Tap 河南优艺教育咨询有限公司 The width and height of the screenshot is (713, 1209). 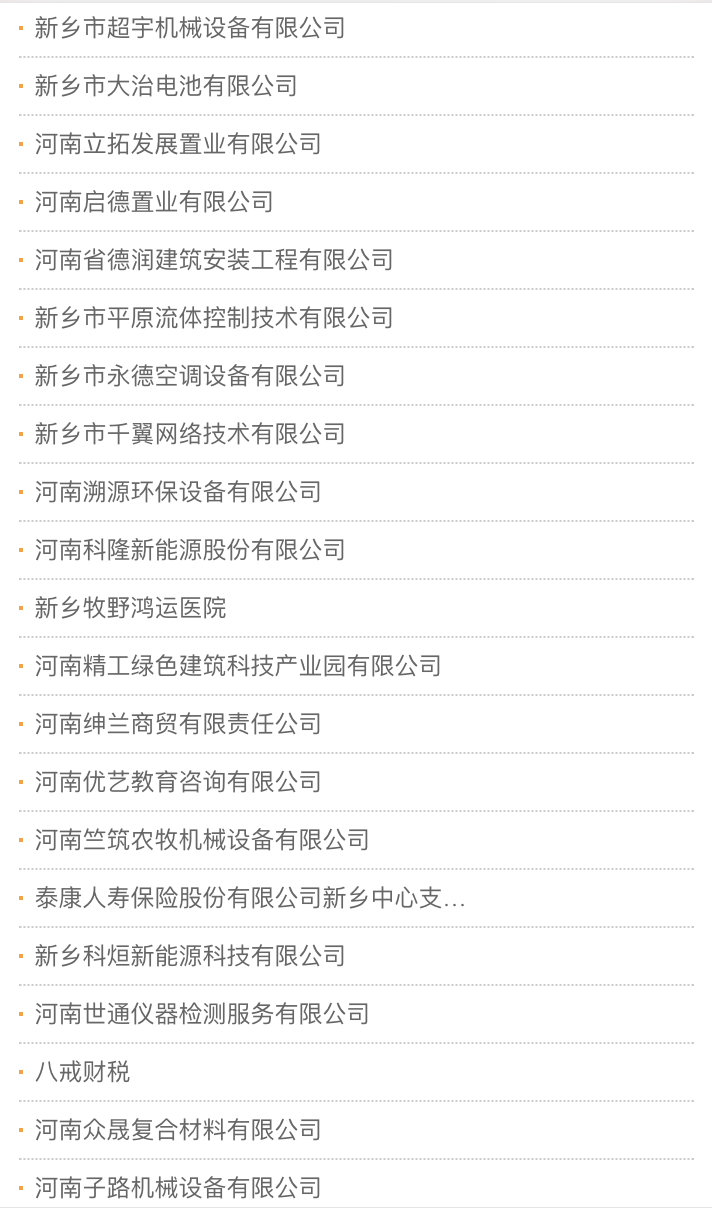[178, 782]
